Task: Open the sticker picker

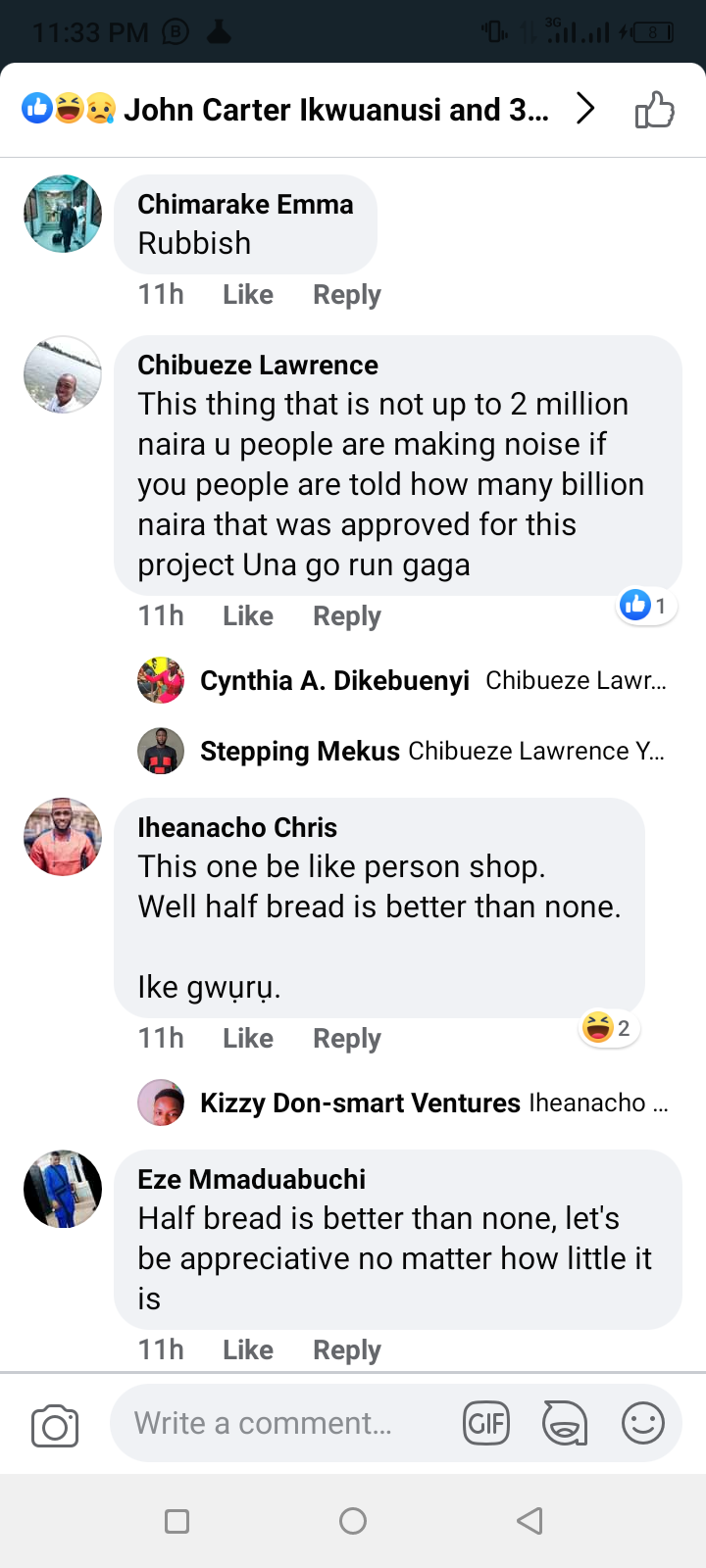Action: coord(565,1423)
